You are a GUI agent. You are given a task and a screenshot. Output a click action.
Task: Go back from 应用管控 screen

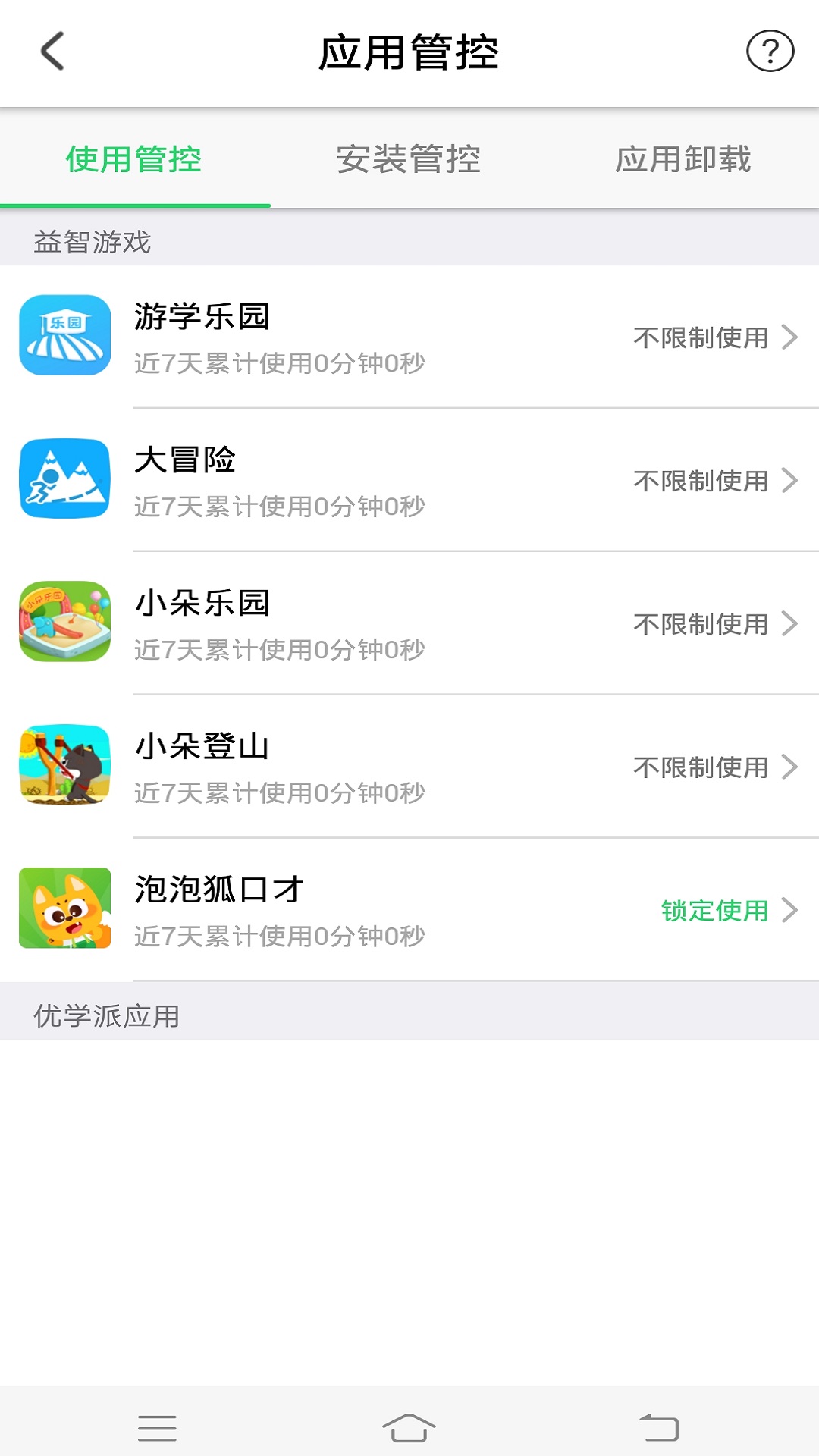click(x=52, y=52)
